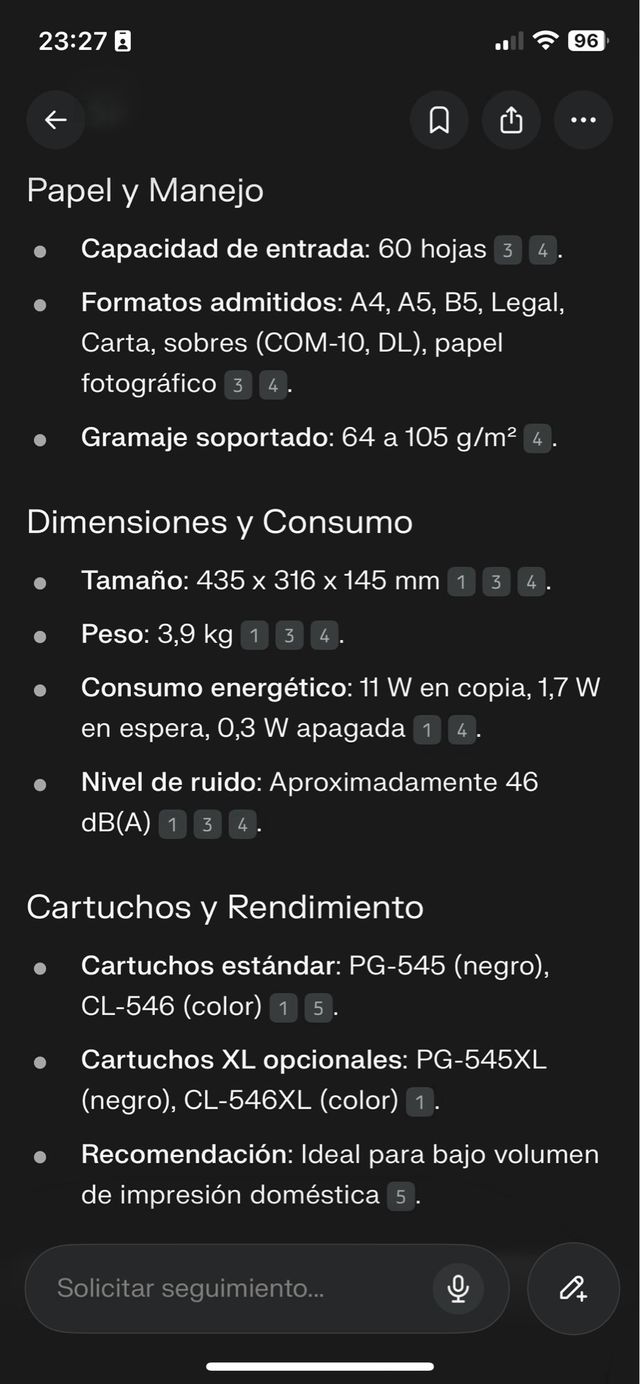Open citation 4 next to Consumo energético
Viewport: 640px width, 1384px height.
pyautogui.click(x=460, y=730)
